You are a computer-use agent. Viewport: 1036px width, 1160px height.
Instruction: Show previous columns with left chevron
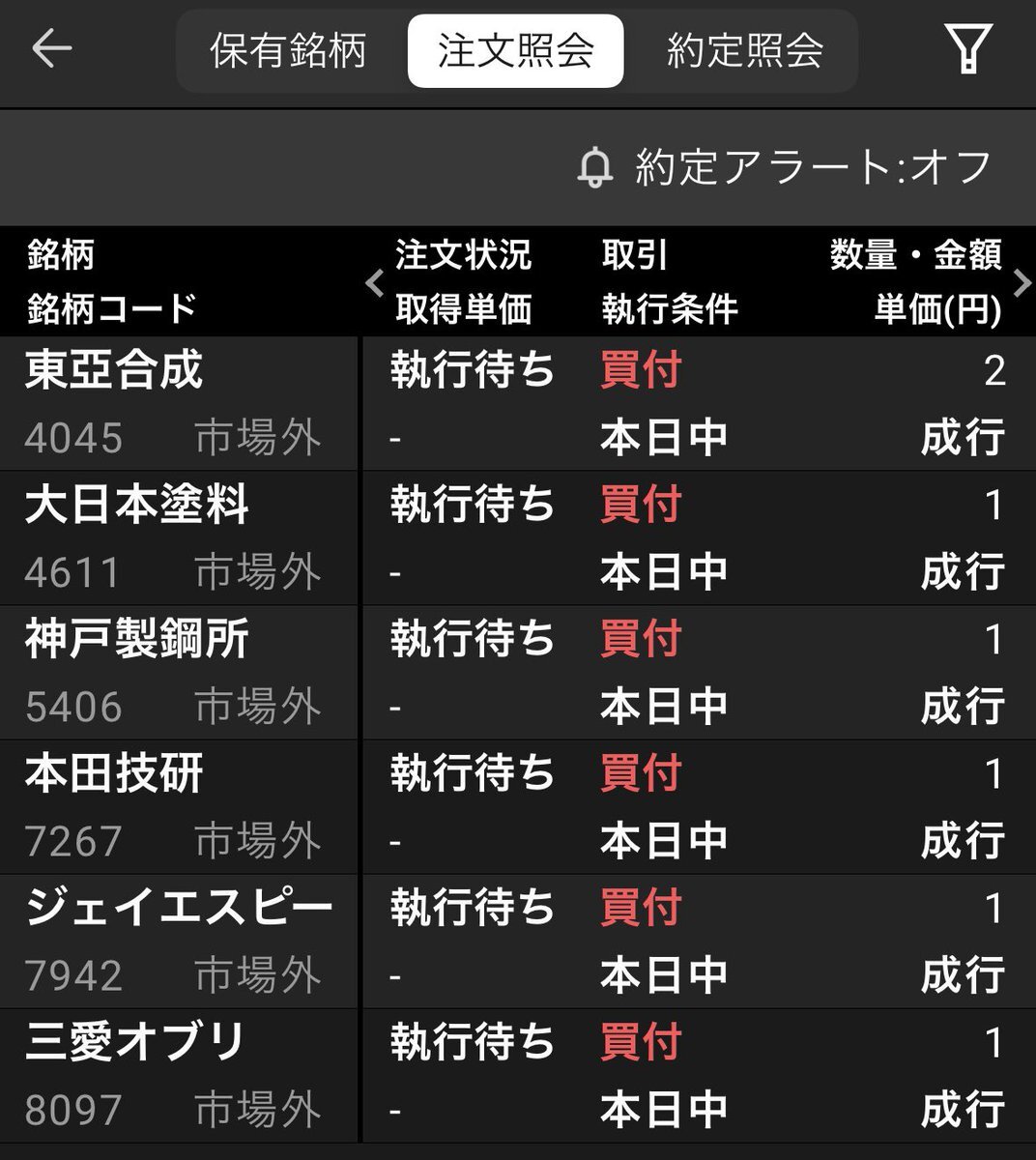375,282
